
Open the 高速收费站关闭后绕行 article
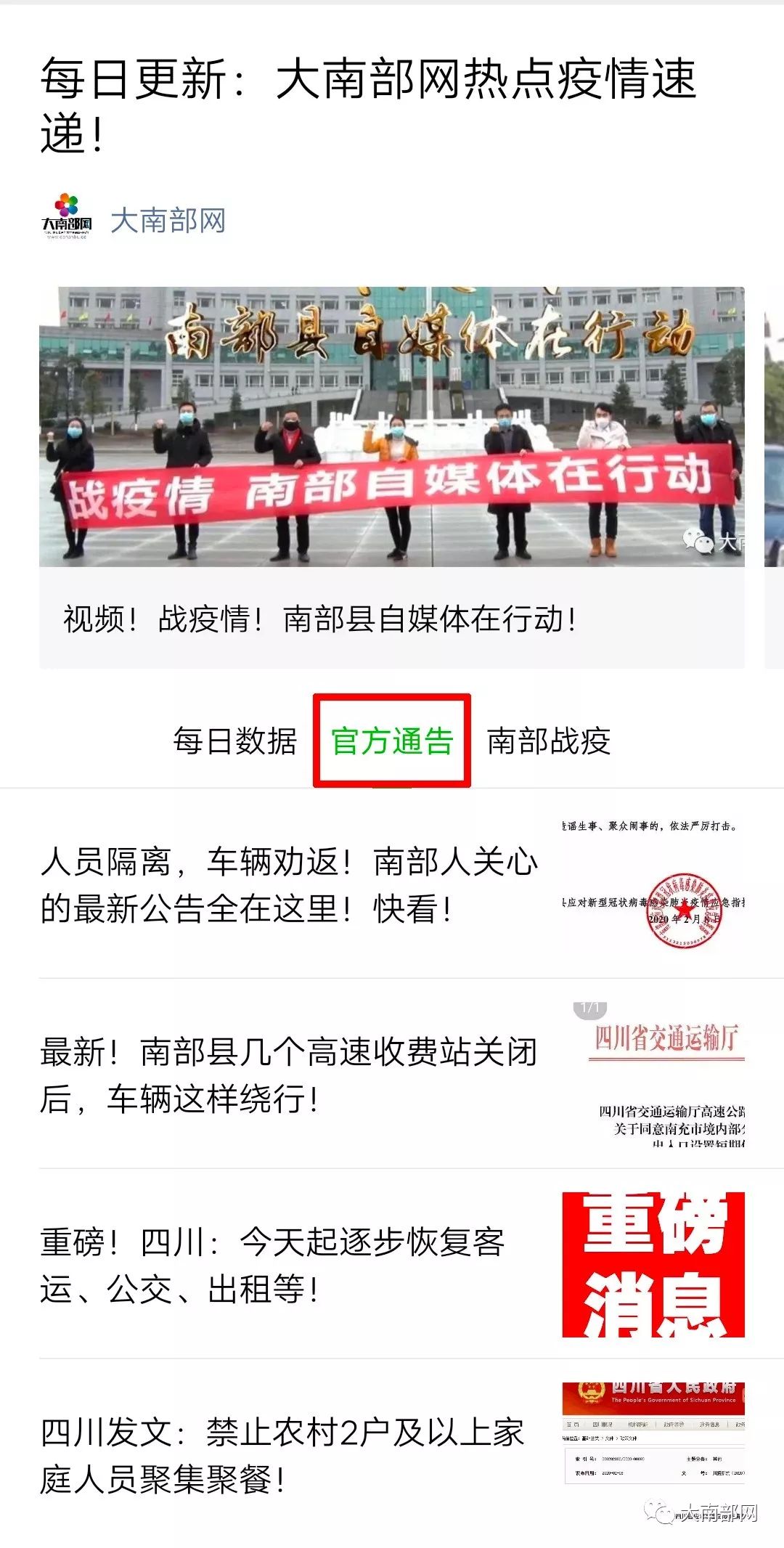pyautogui.click(x=392, y=1074)
